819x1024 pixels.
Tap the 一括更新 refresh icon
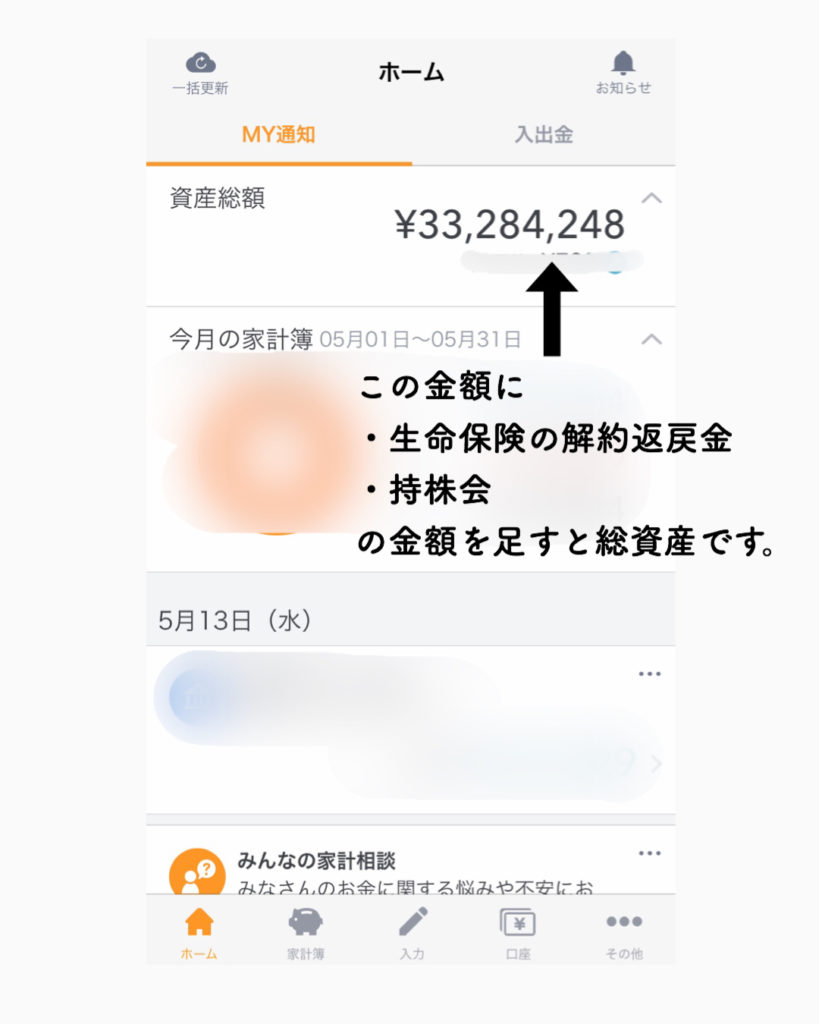tap(200, 72)
